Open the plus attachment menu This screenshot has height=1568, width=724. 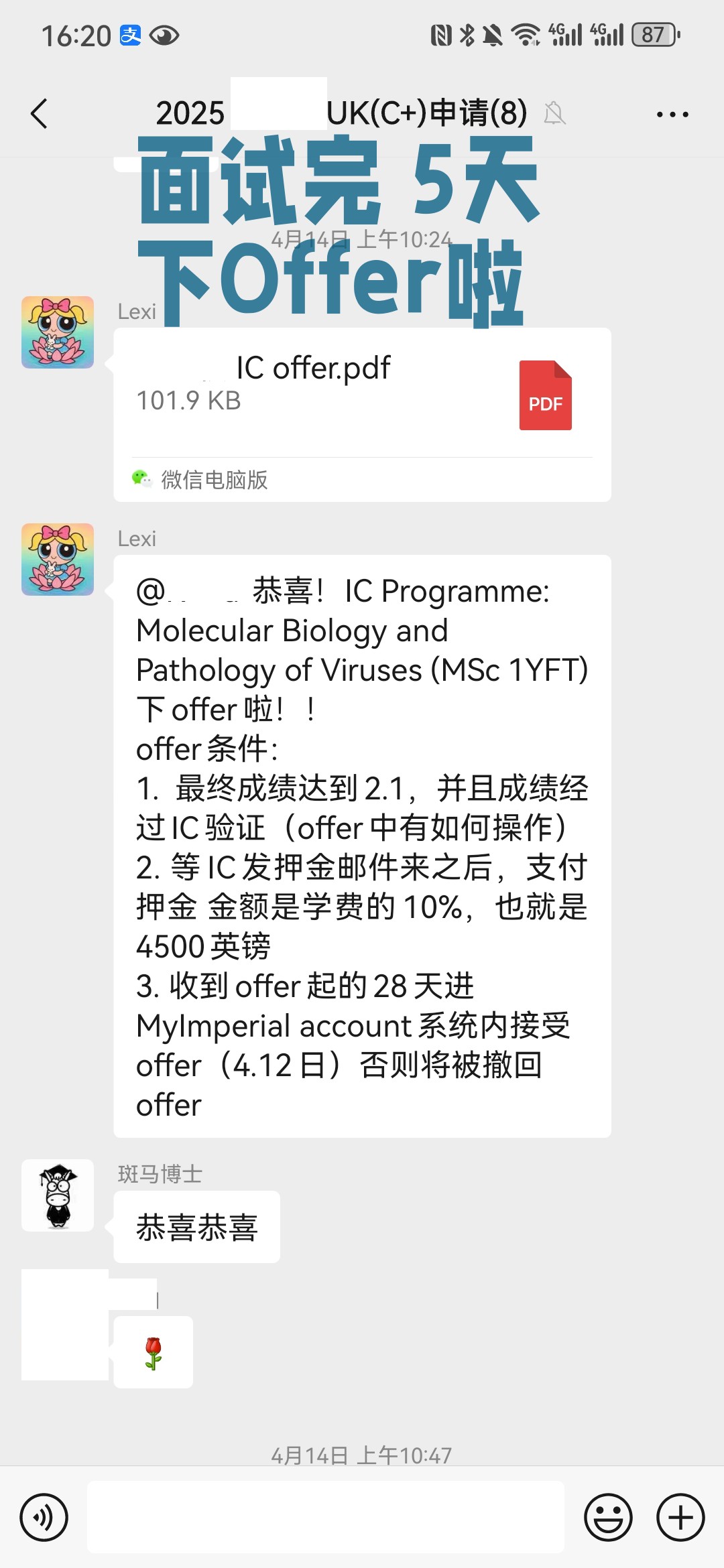click(x=680, y=1518)
